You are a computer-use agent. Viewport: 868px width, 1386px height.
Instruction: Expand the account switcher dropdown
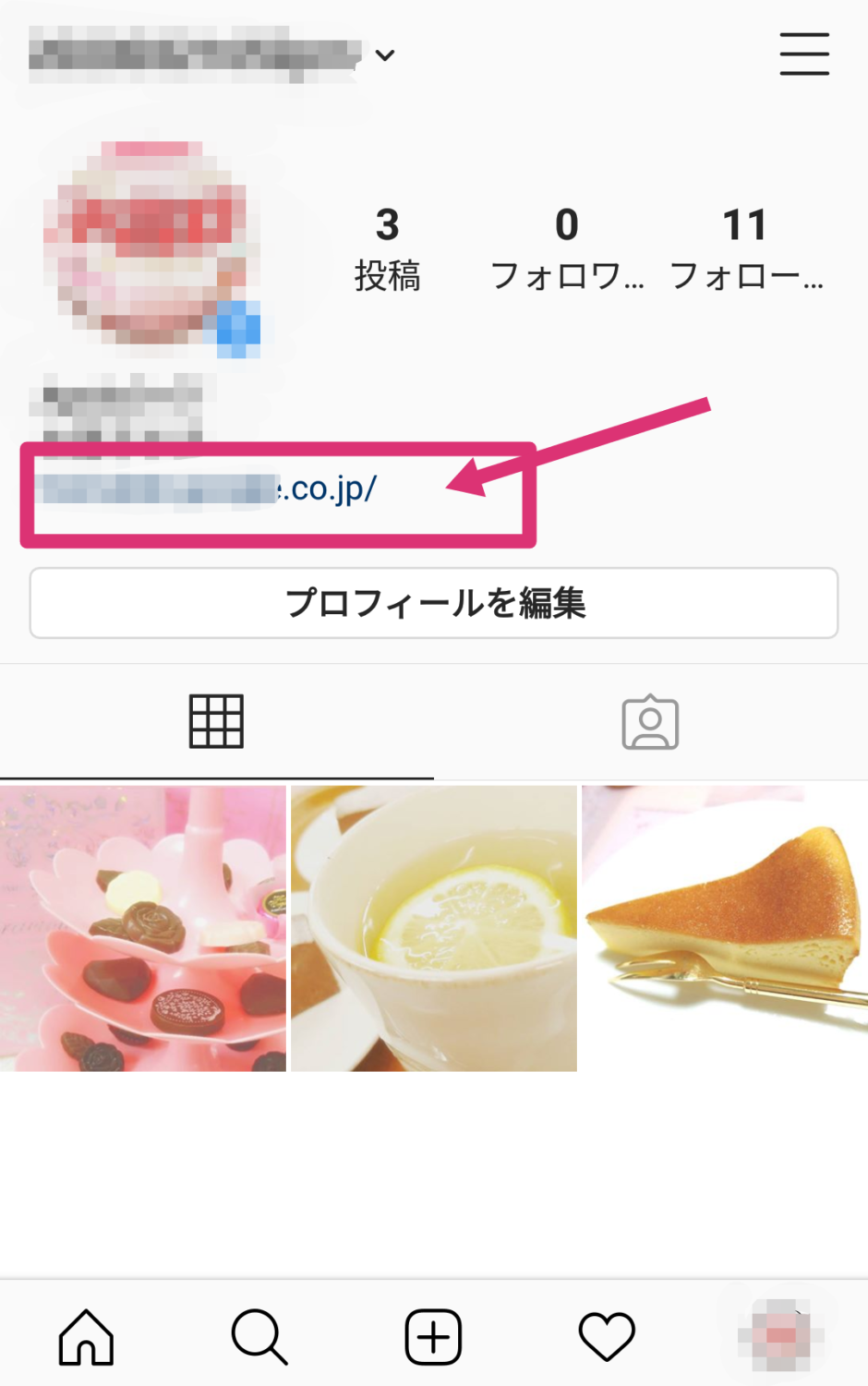point(385,55)
